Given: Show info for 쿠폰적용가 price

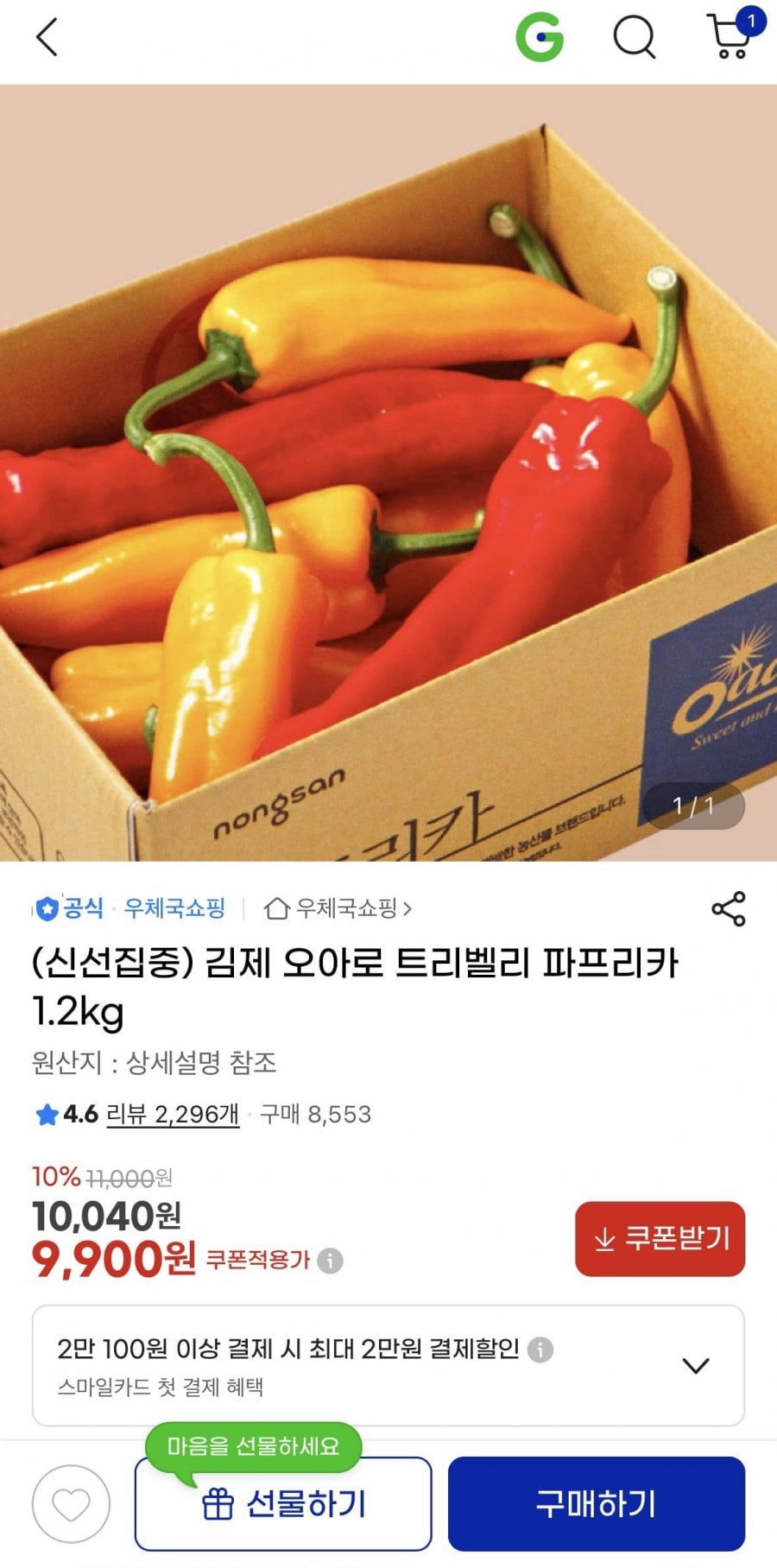Looking at the screenshot, I should [x=330, y=1261].
